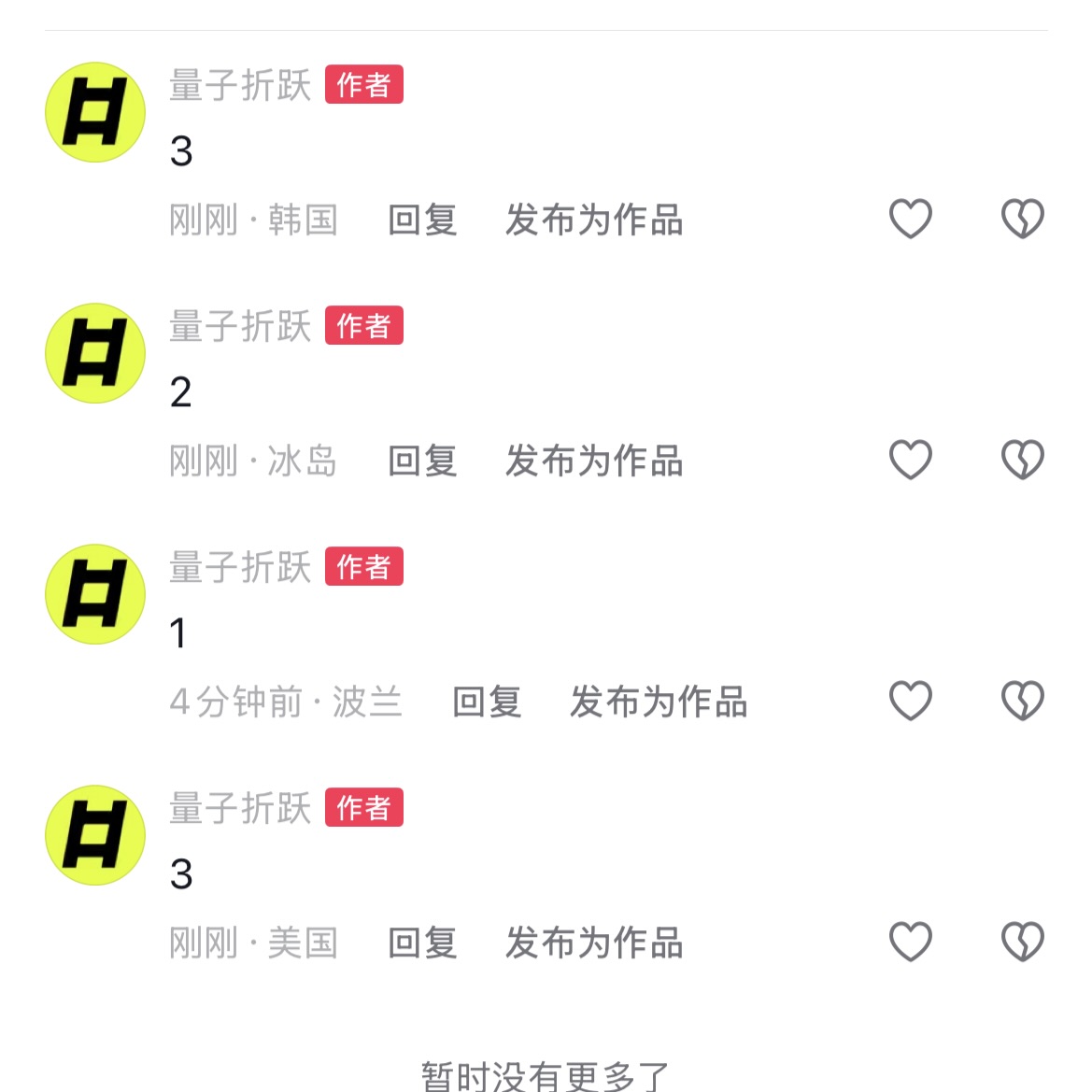
Task: Reply to the 冰岛 comment
Action: pyautogui.click(x=422, y=461)
